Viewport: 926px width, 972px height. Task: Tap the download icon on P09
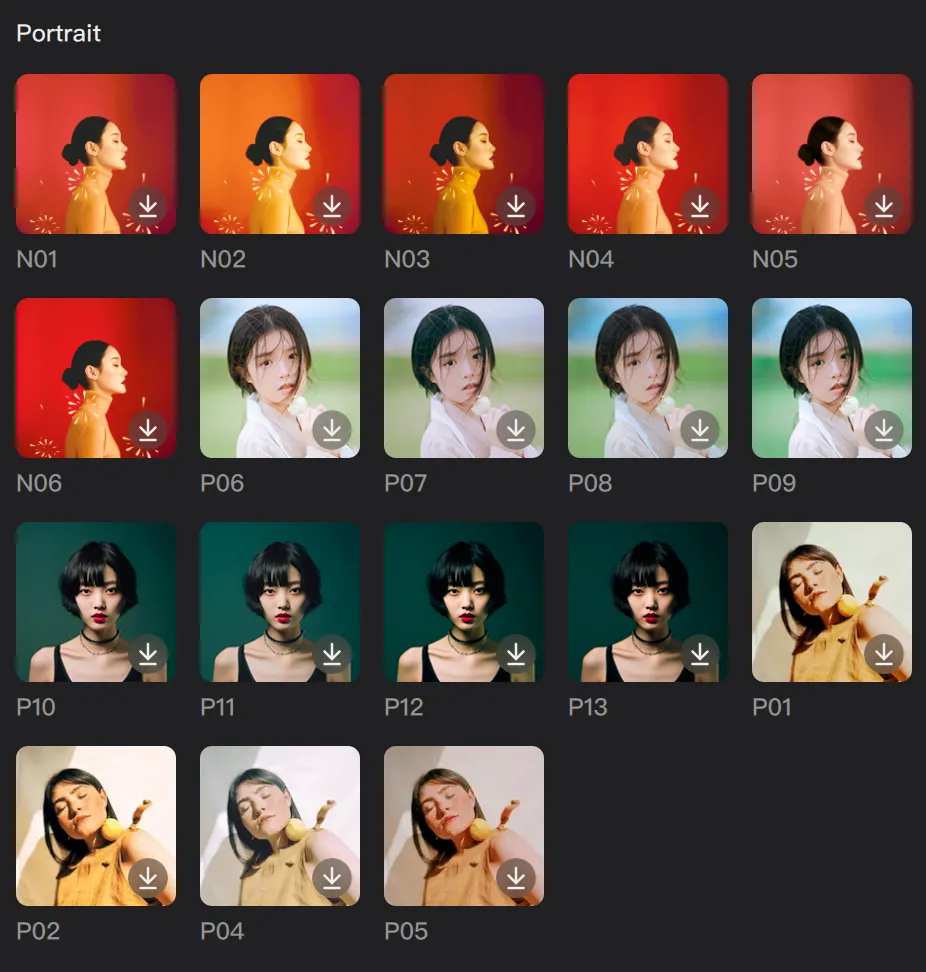pyautogui.click(x=884, y=430)
